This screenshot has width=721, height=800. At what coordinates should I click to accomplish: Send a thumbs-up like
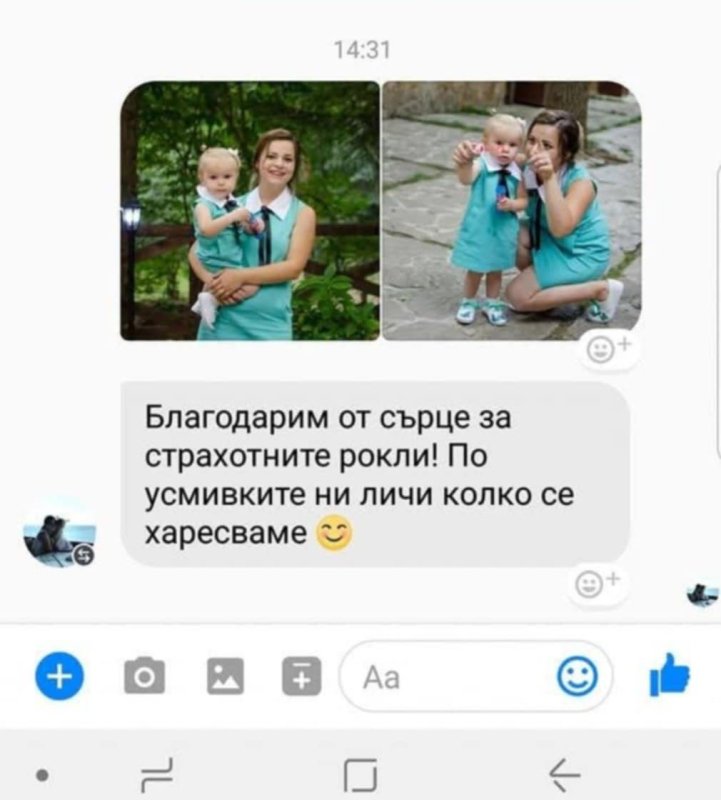pyautogui.click(x=670, y=677)
